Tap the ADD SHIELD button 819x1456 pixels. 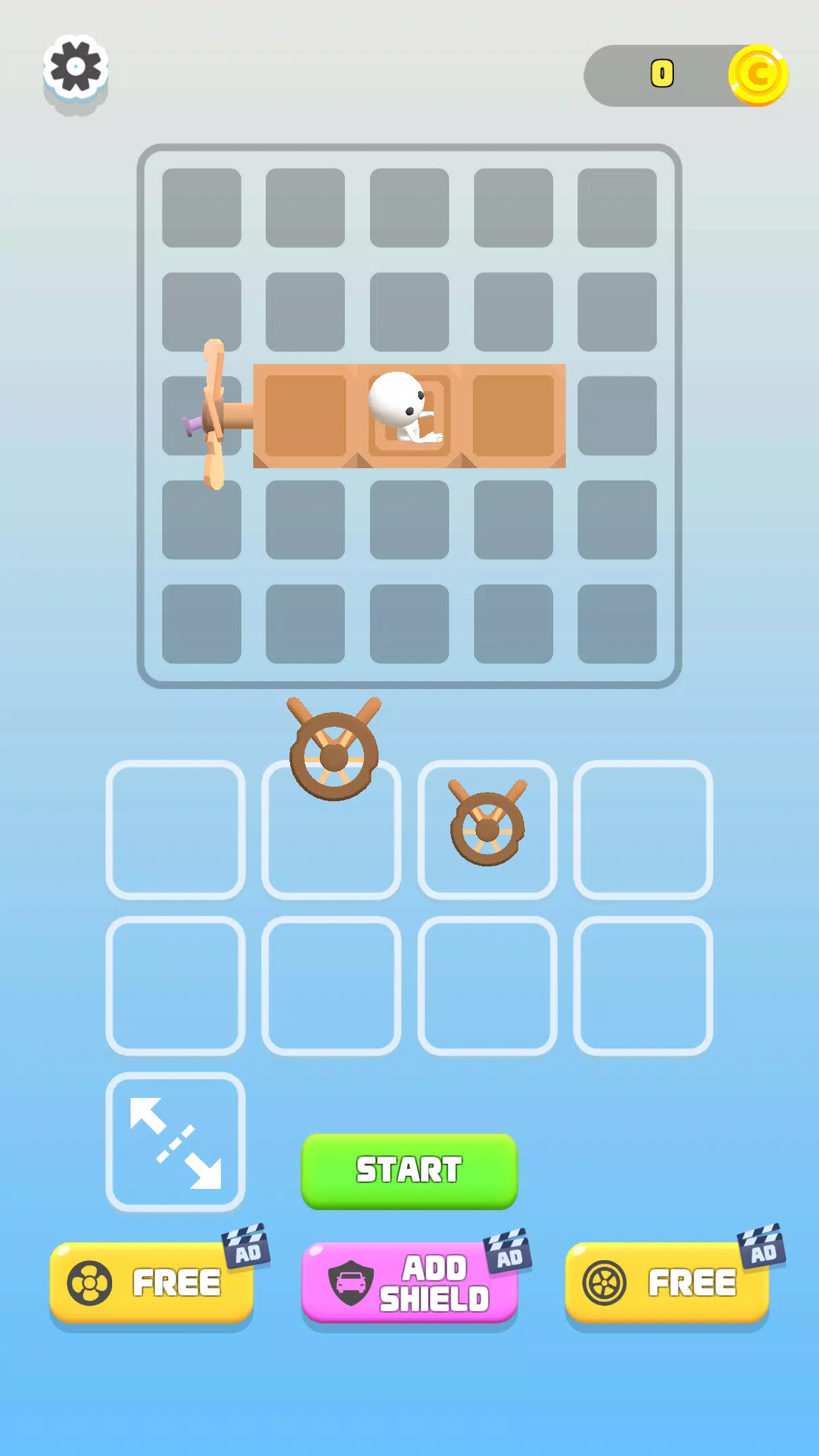tap(409, 1283)
